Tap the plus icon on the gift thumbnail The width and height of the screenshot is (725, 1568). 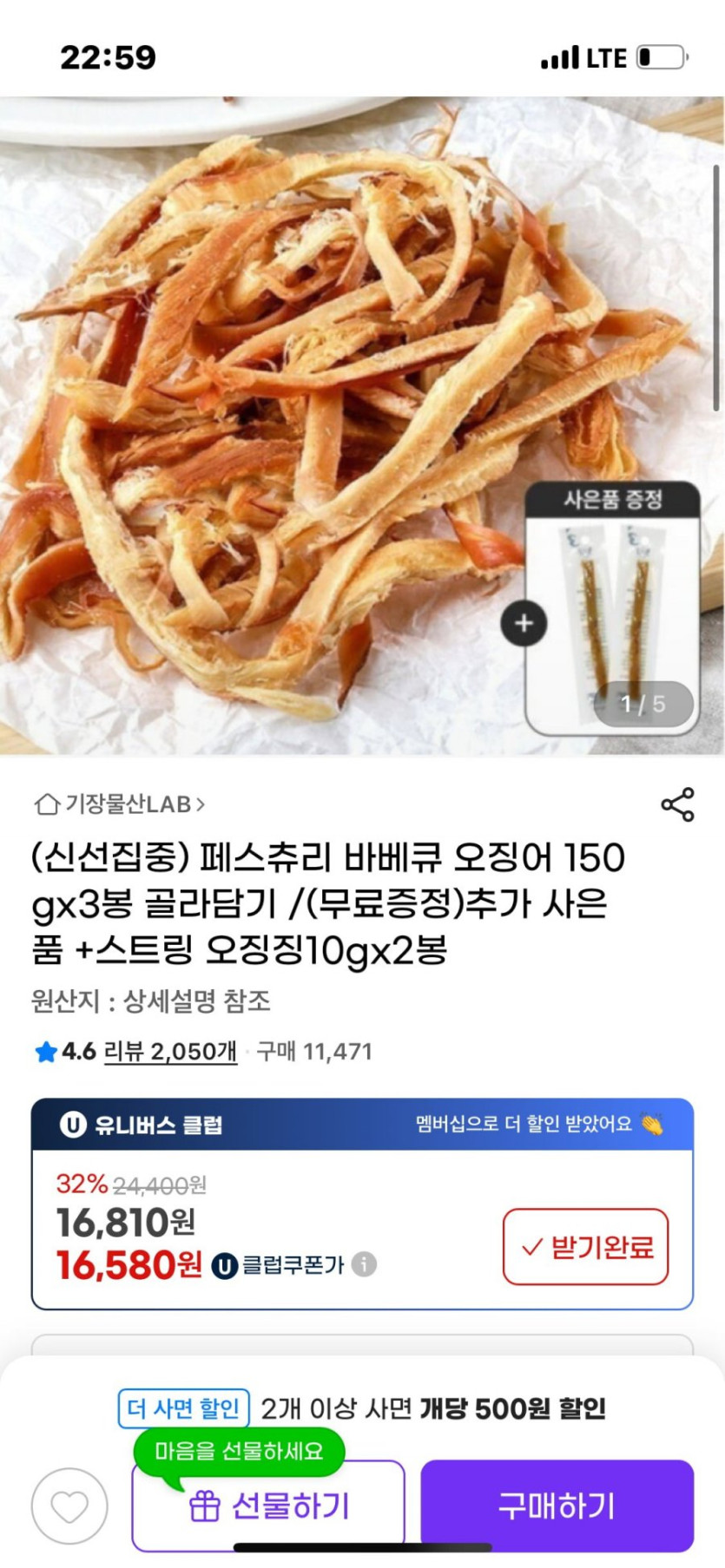click(522, 624)
